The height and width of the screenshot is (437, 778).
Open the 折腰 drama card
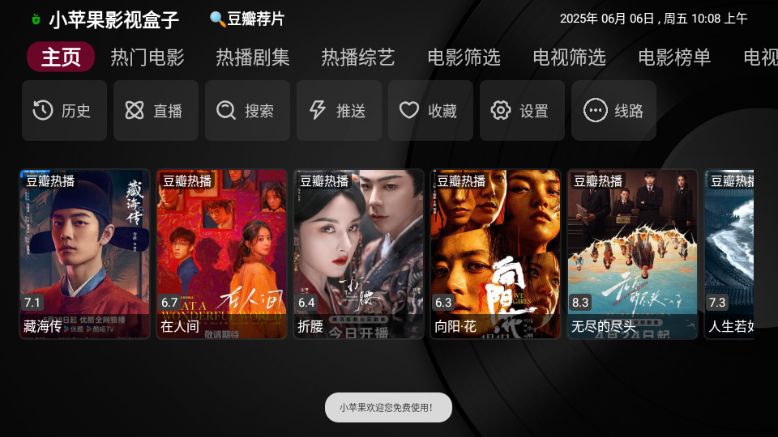(359, 253)
